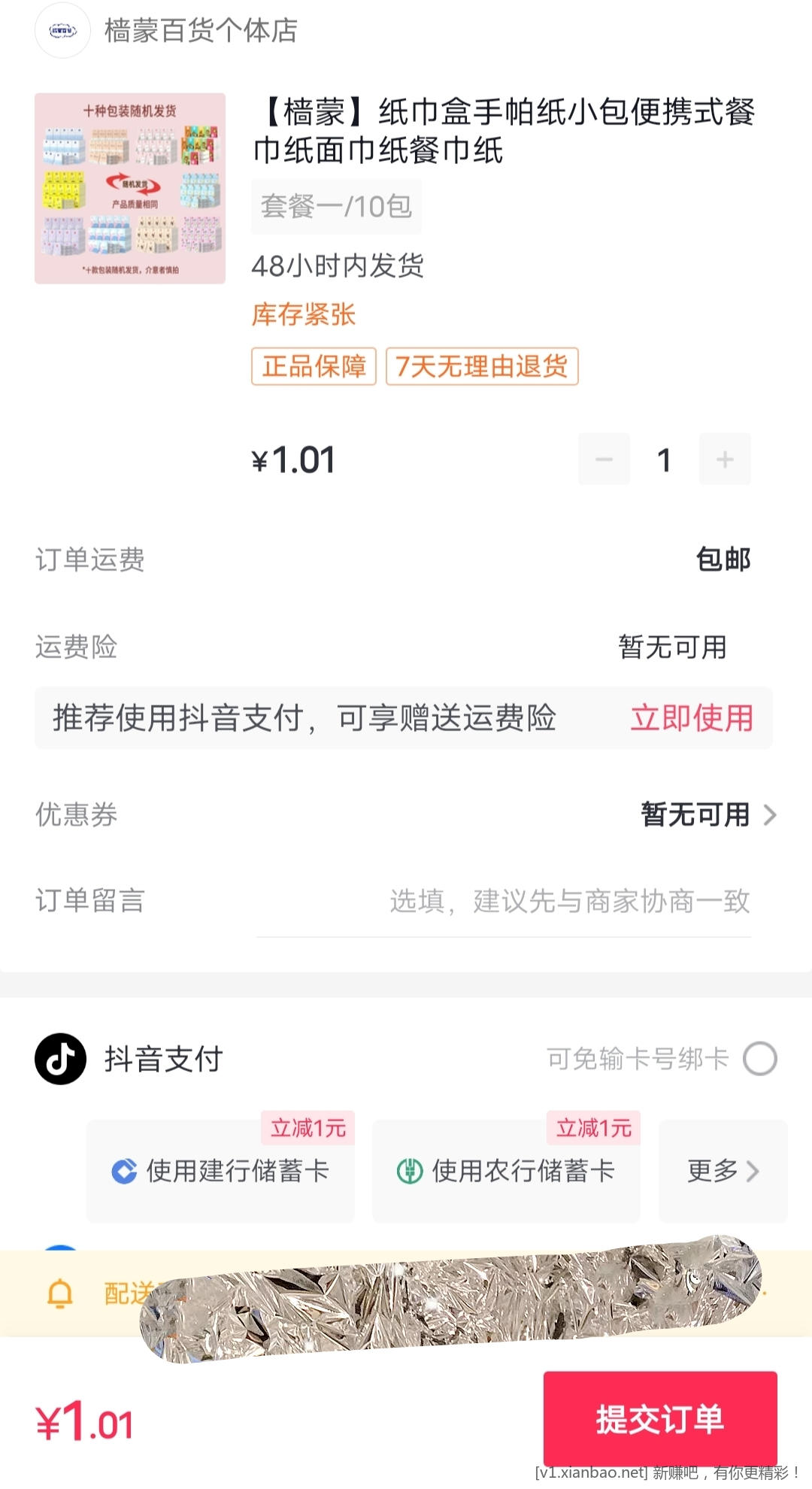812x1489 pixels.
Task: Decrease quantity with the minus button
Action: coord(604,459)
